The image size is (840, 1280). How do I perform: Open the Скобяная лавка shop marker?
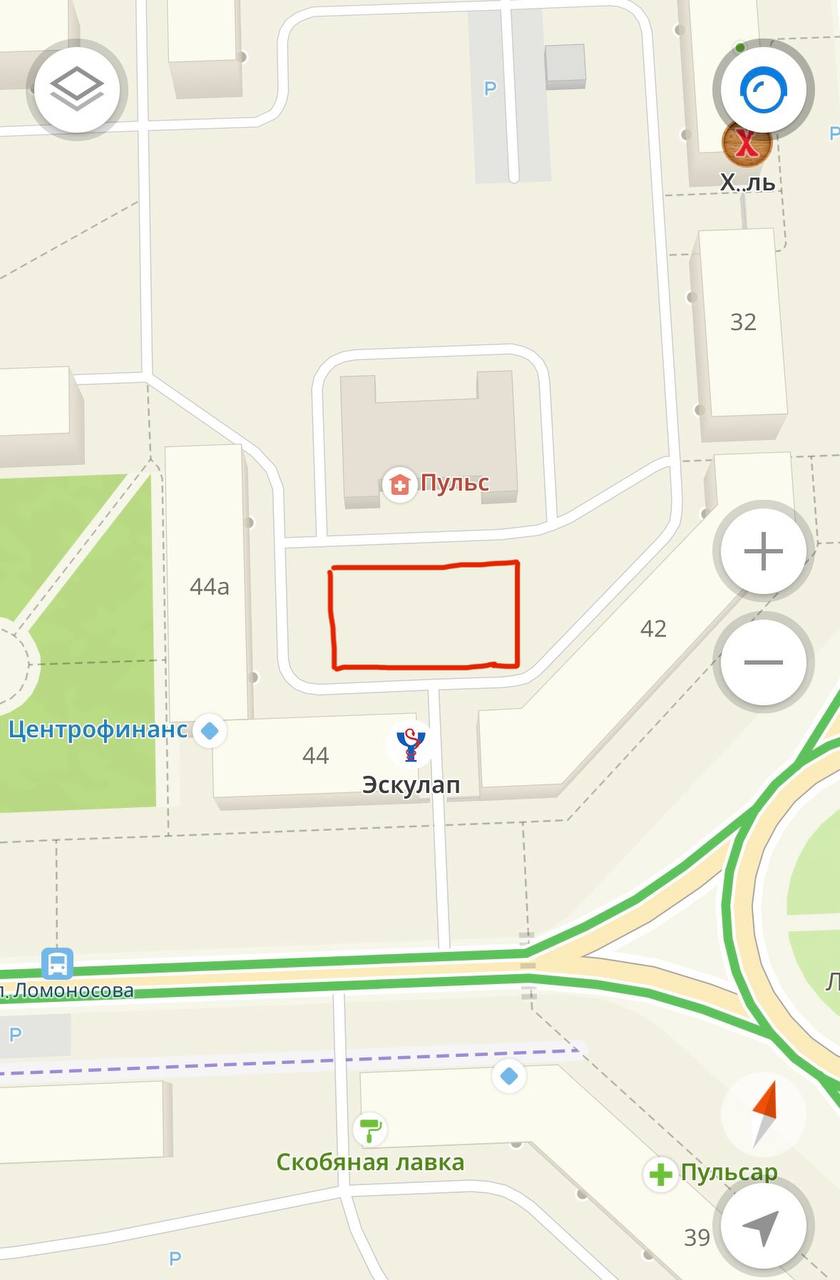tap(371, 1130)
